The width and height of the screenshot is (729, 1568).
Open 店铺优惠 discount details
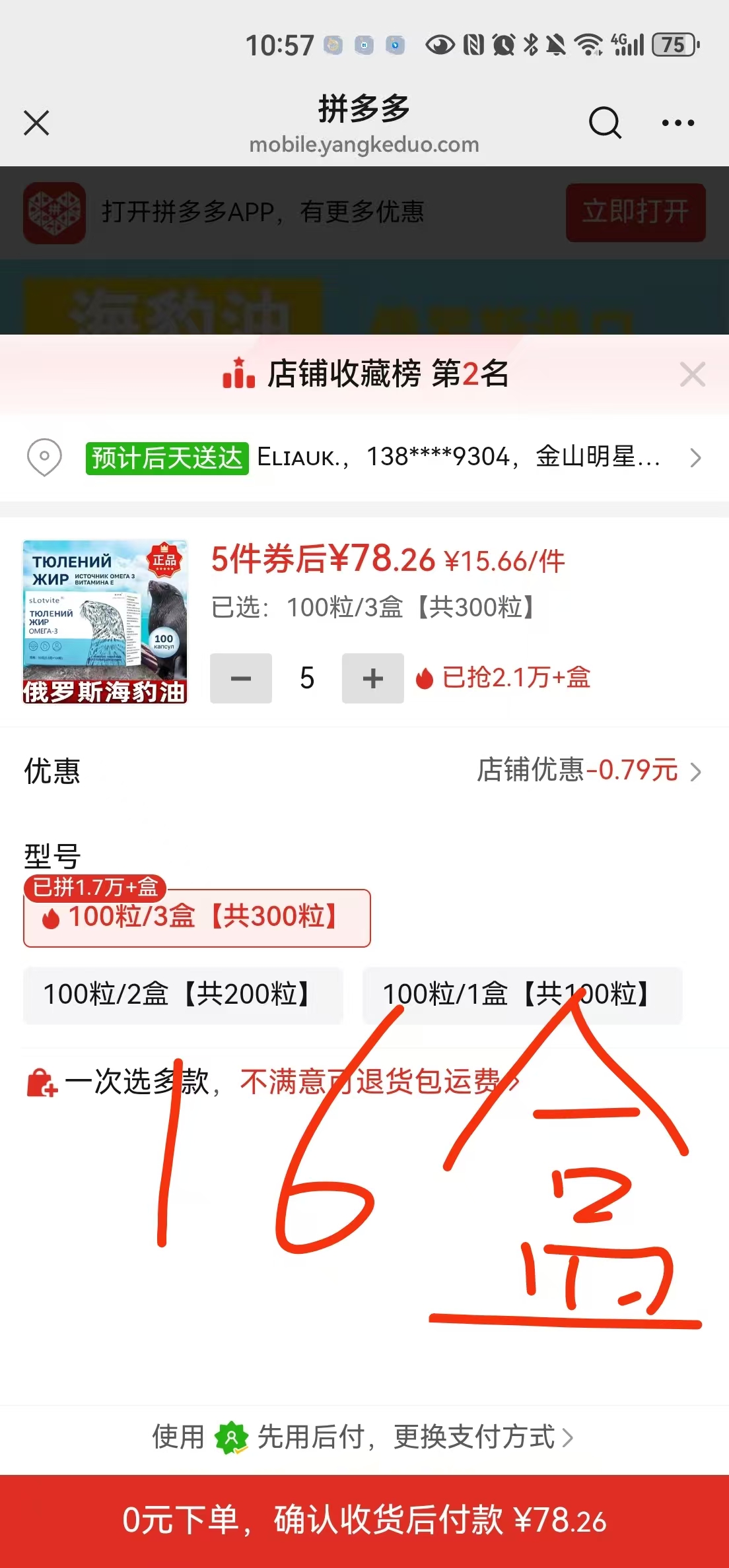pos(588,770)
